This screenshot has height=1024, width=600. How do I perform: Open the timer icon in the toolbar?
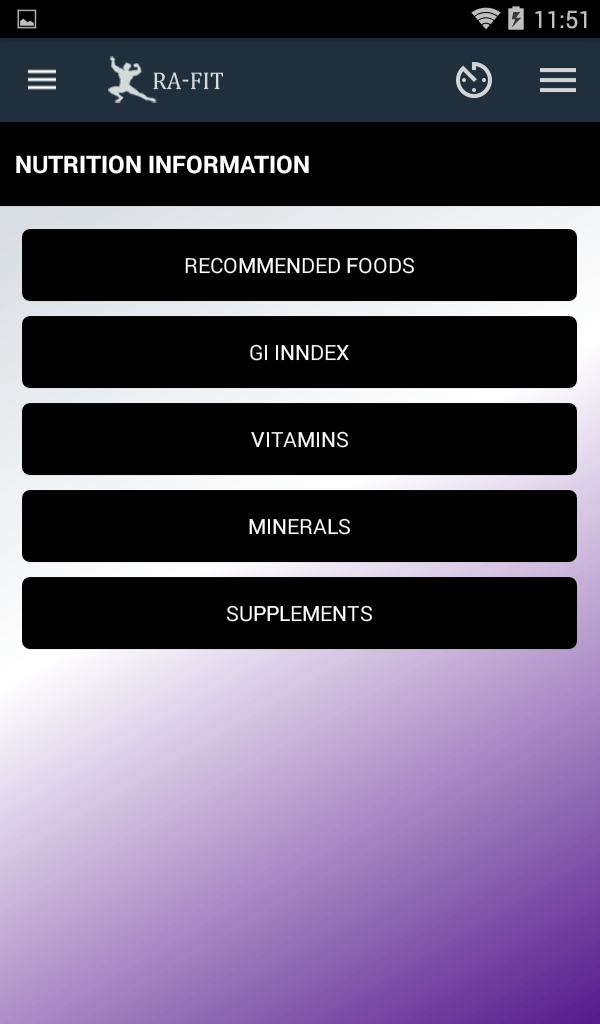[474, 80]
